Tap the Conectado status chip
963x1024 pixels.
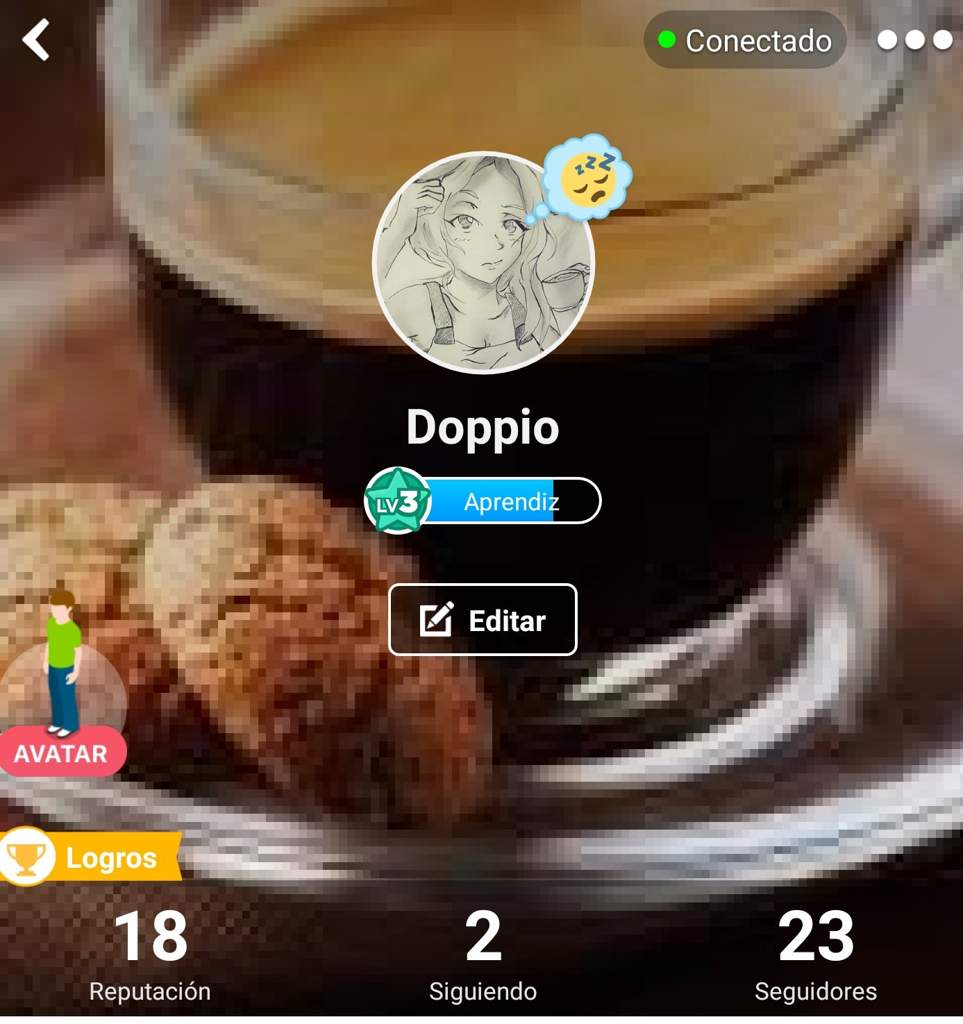[x=745, y=40]
